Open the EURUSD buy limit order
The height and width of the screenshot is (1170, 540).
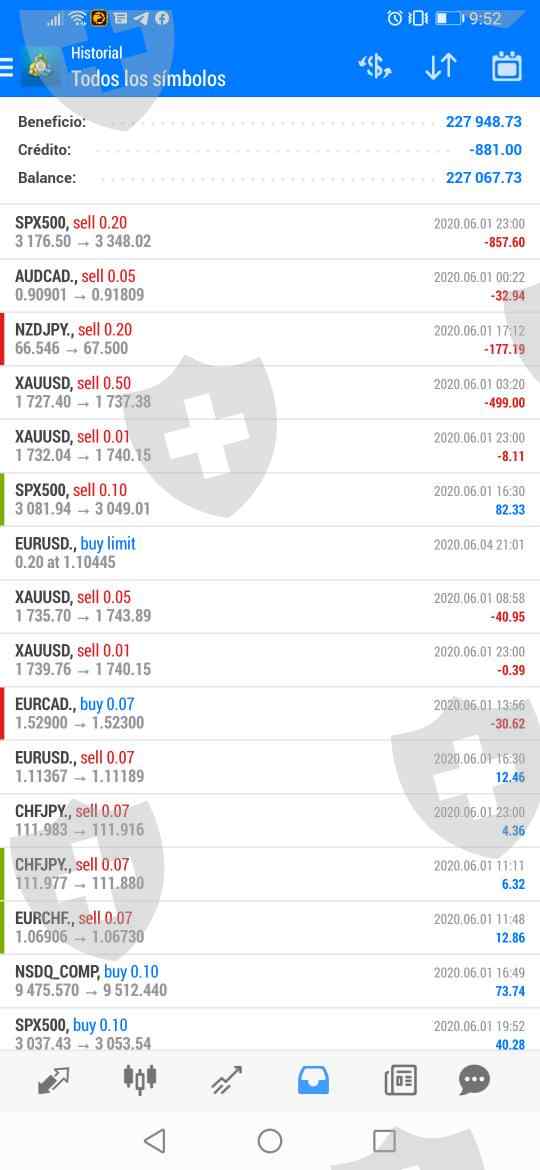pyautogui.click(x=270, y=553)
